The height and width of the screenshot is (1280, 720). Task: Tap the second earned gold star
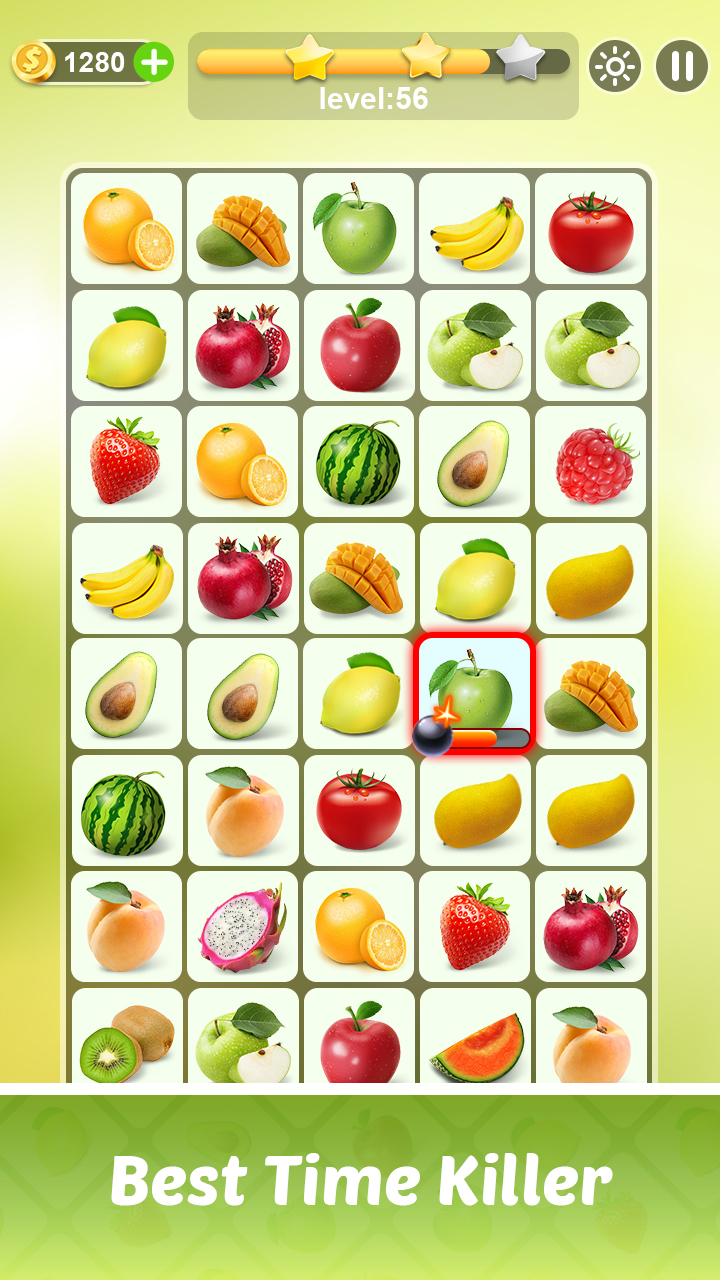point(428,60)
